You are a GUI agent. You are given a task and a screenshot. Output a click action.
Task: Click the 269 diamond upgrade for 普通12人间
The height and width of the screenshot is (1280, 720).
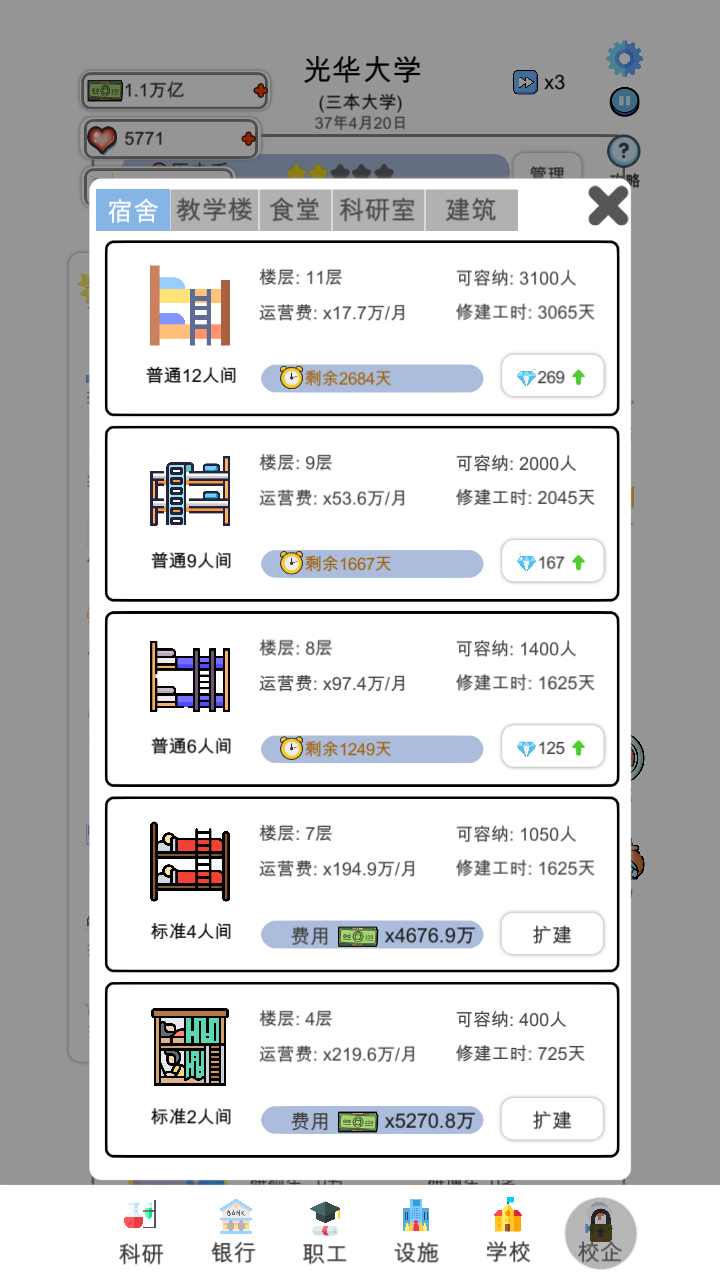tap(552, 377)
